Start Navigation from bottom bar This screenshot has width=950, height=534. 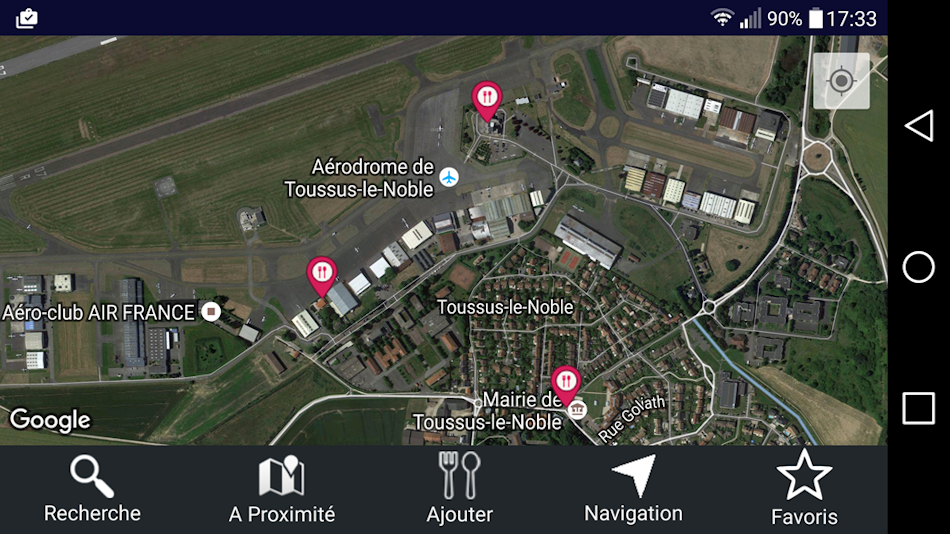click(x=633, y=490)
